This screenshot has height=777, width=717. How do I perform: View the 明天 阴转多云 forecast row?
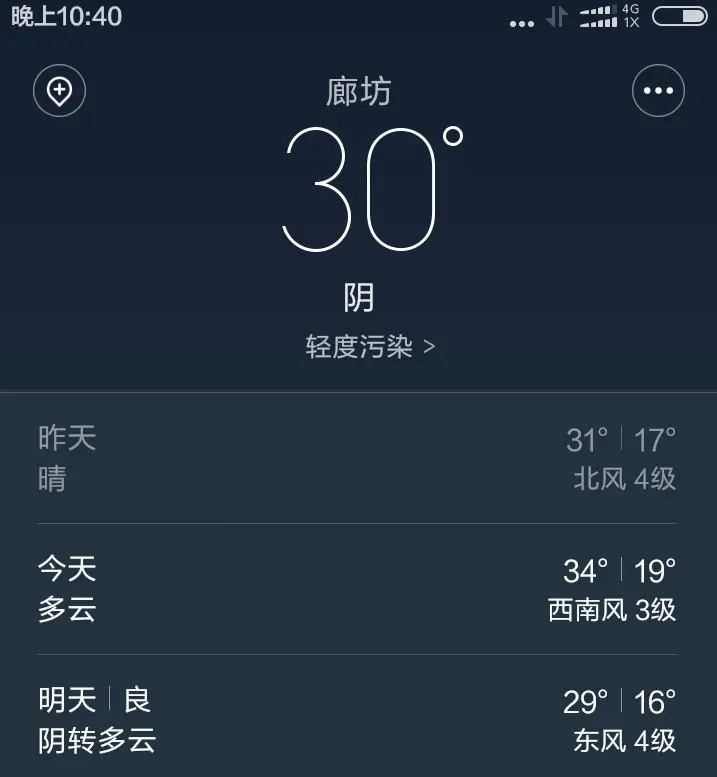[357, 720]
